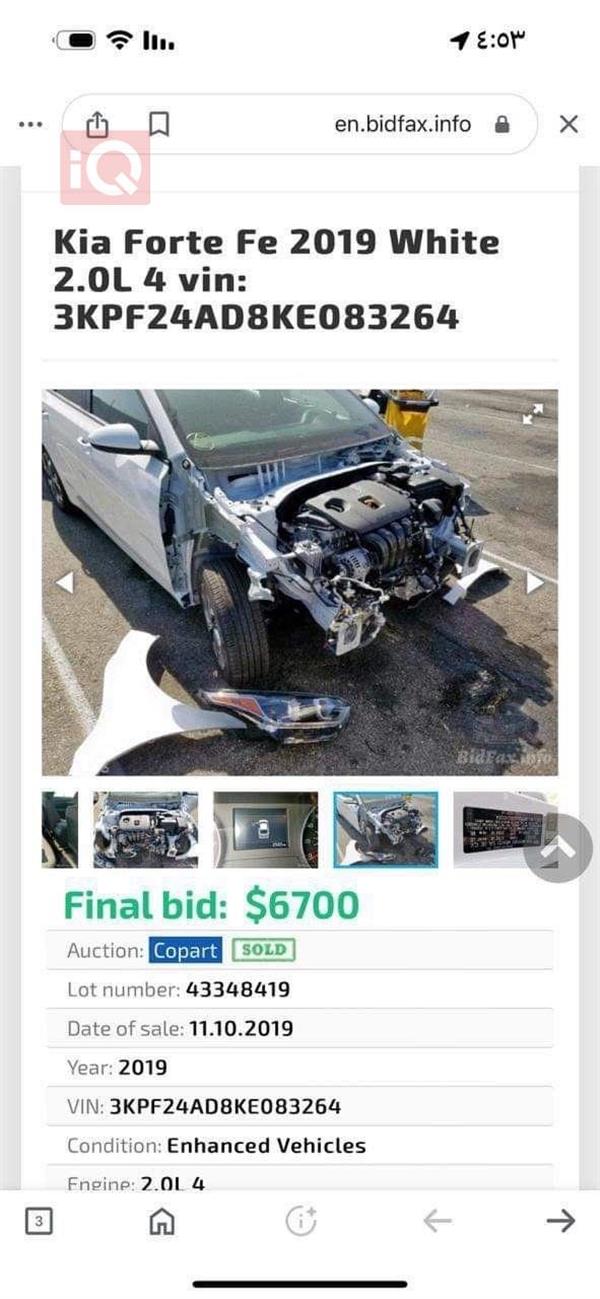Expand the car photo to fullscreen
This screenshot has width=600, height=1299.
tap(533, 414)
